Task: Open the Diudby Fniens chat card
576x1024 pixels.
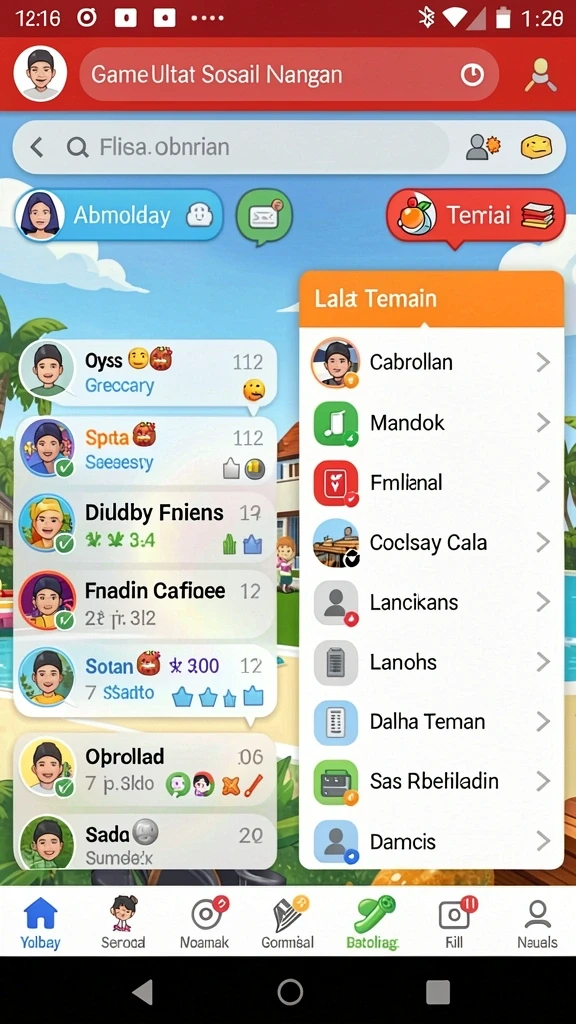Action: 145,526
